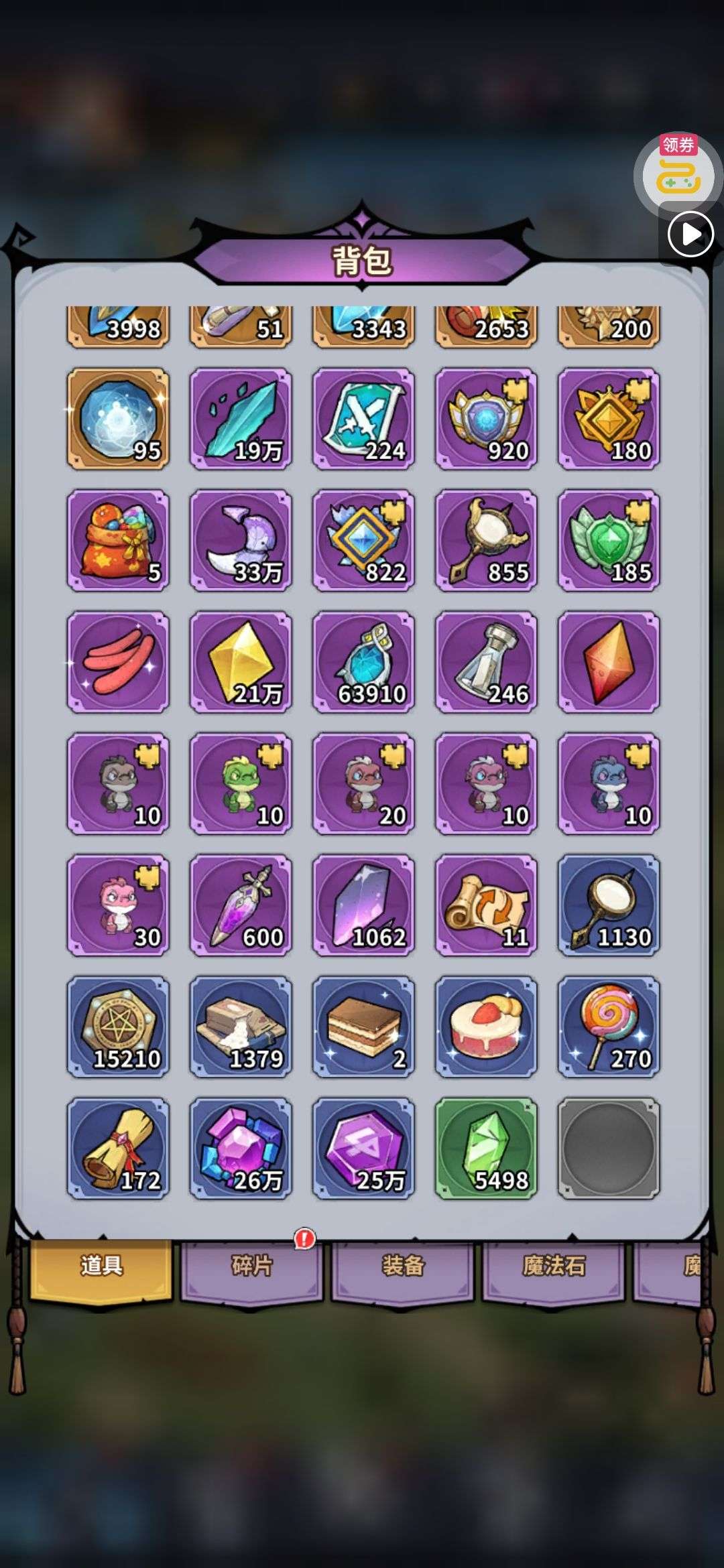
Task: Select the purple dagger item 600
Action: [241, 905]
